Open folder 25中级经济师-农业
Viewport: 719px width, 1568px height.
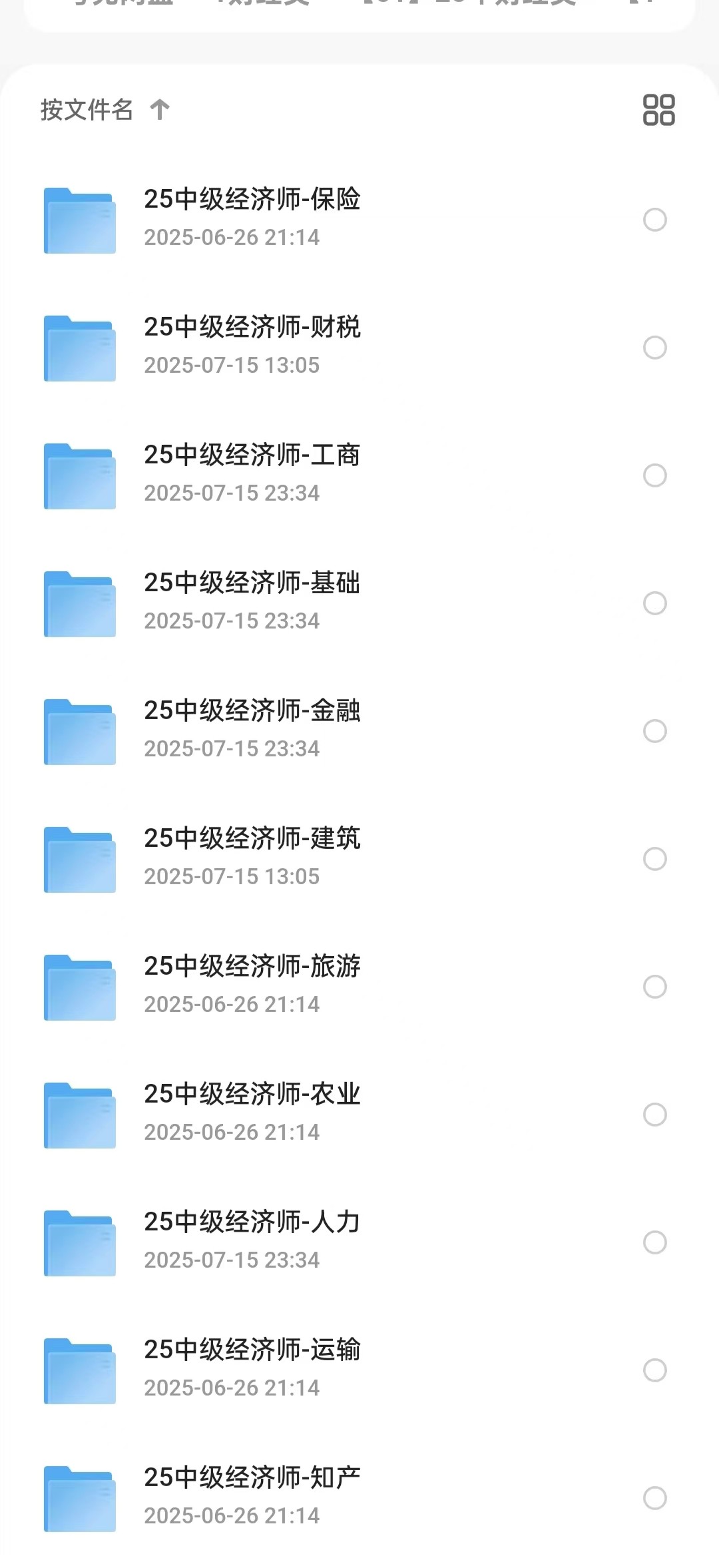(x=359, y=1115)
